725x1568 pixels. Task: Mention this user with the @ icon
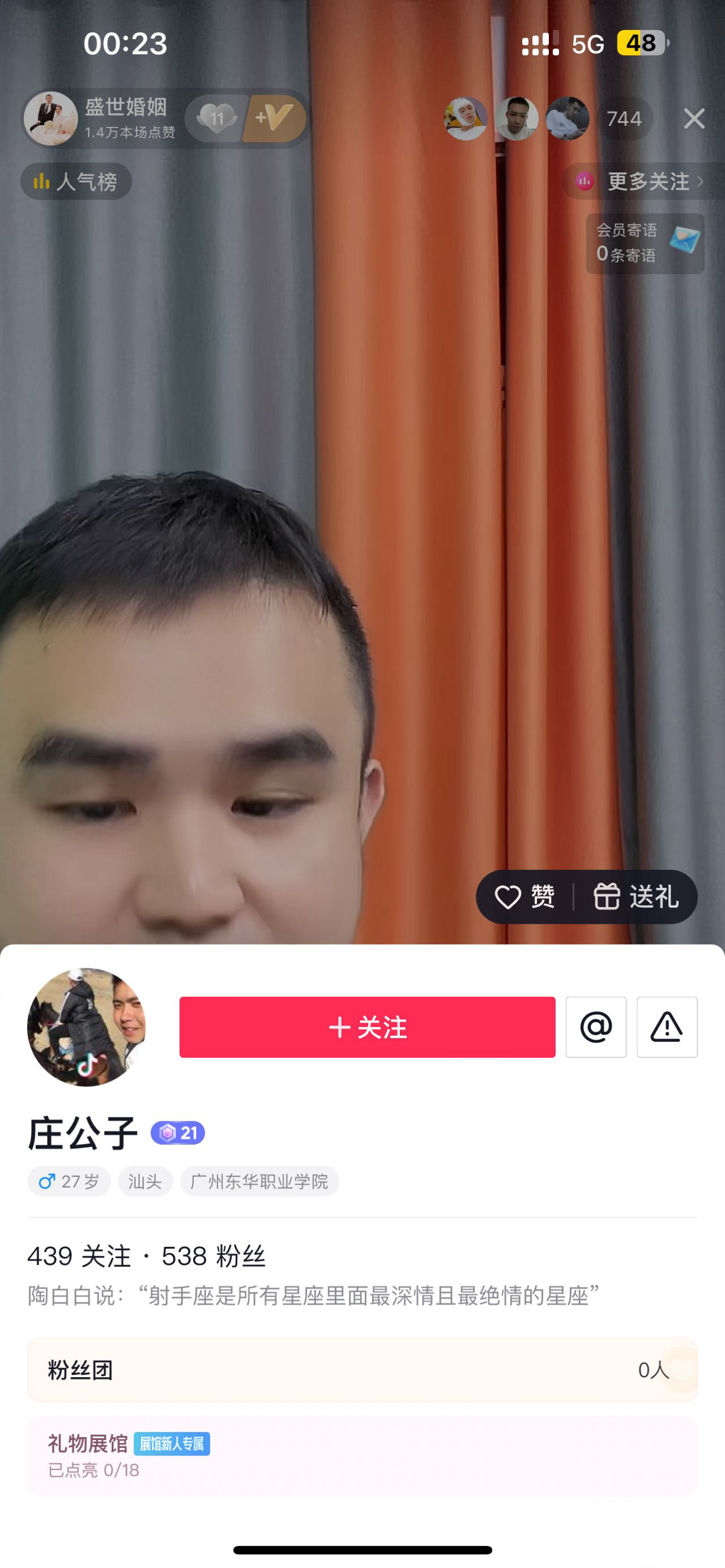coord(595,1027)
